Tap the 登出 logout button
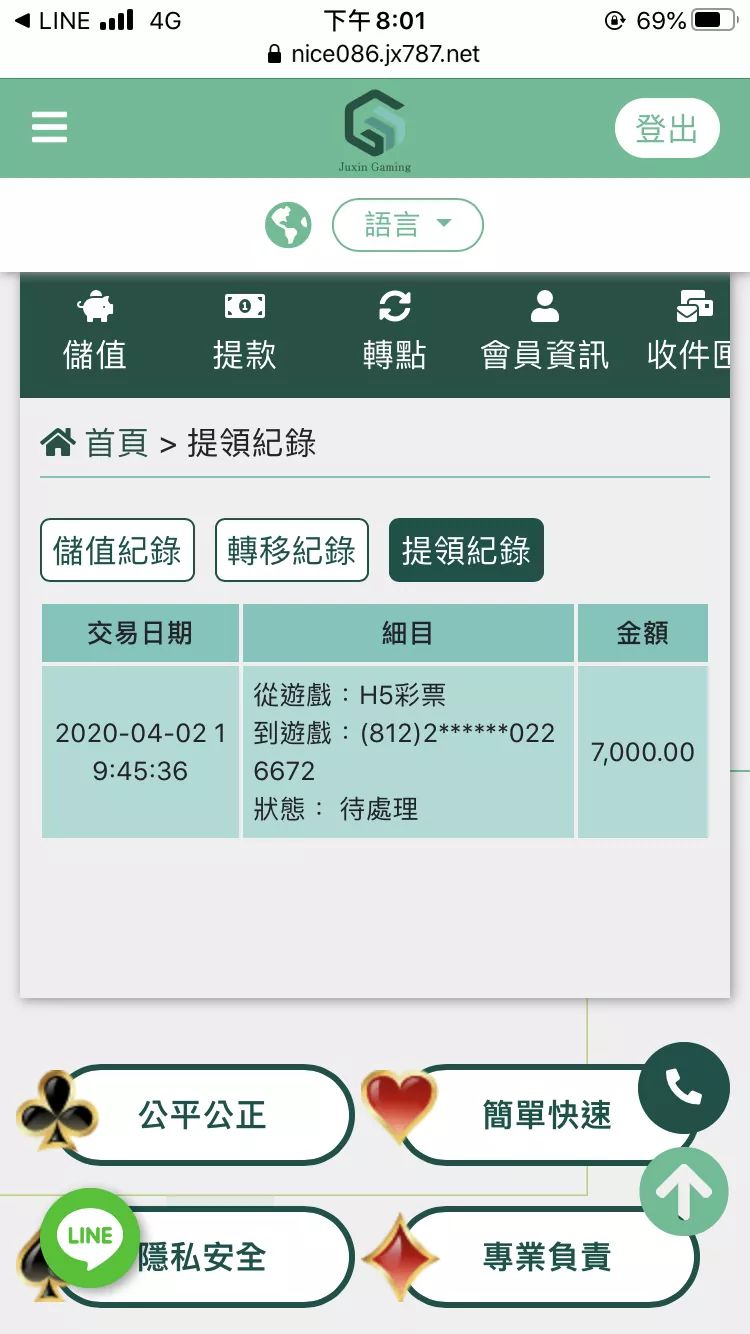The height and width of the screenshot is (1334, 750). 667,128
